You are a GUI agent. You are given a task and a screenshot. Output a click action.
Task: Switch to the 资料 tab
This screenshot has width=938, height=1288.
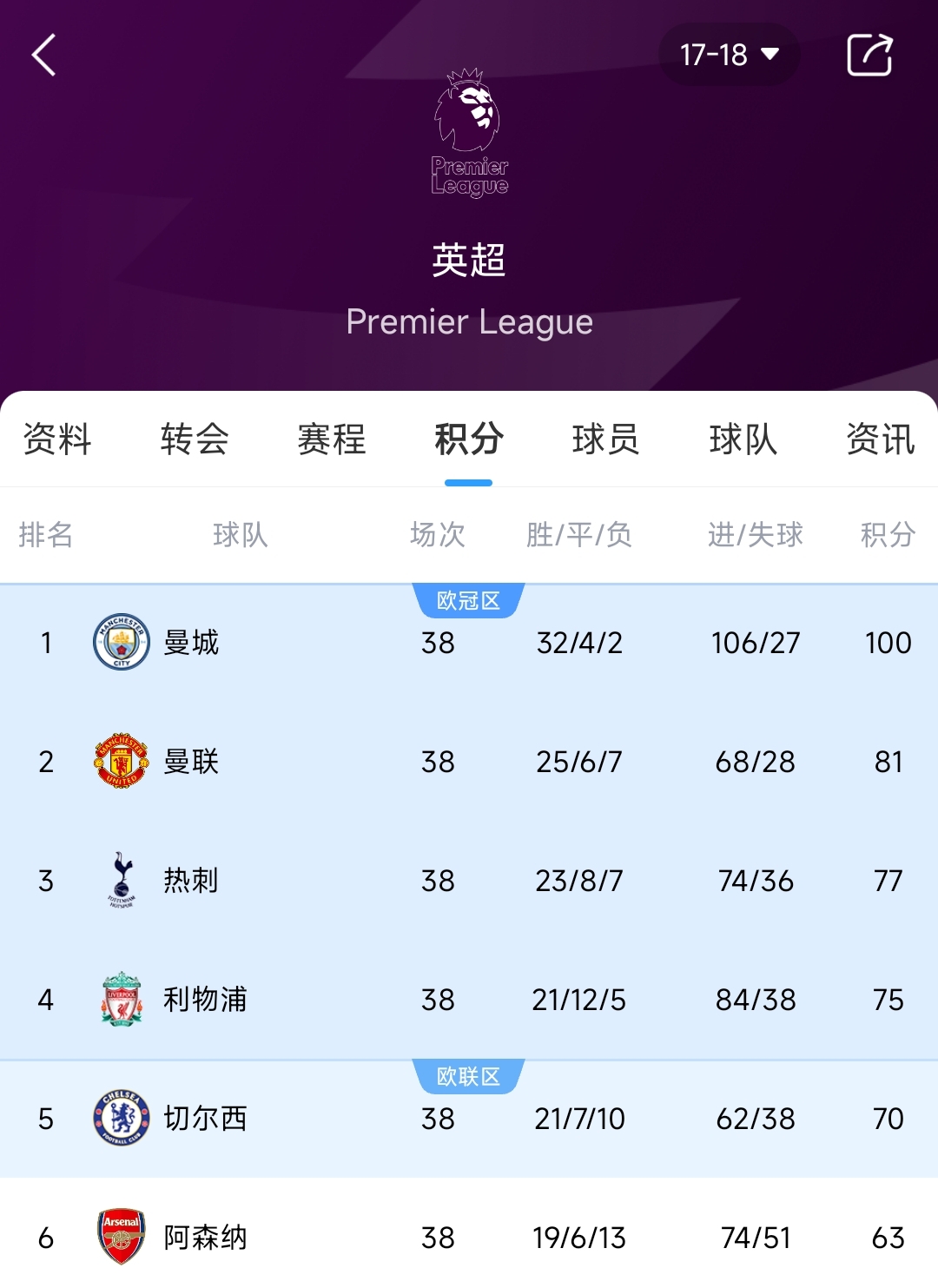(57, 439)
